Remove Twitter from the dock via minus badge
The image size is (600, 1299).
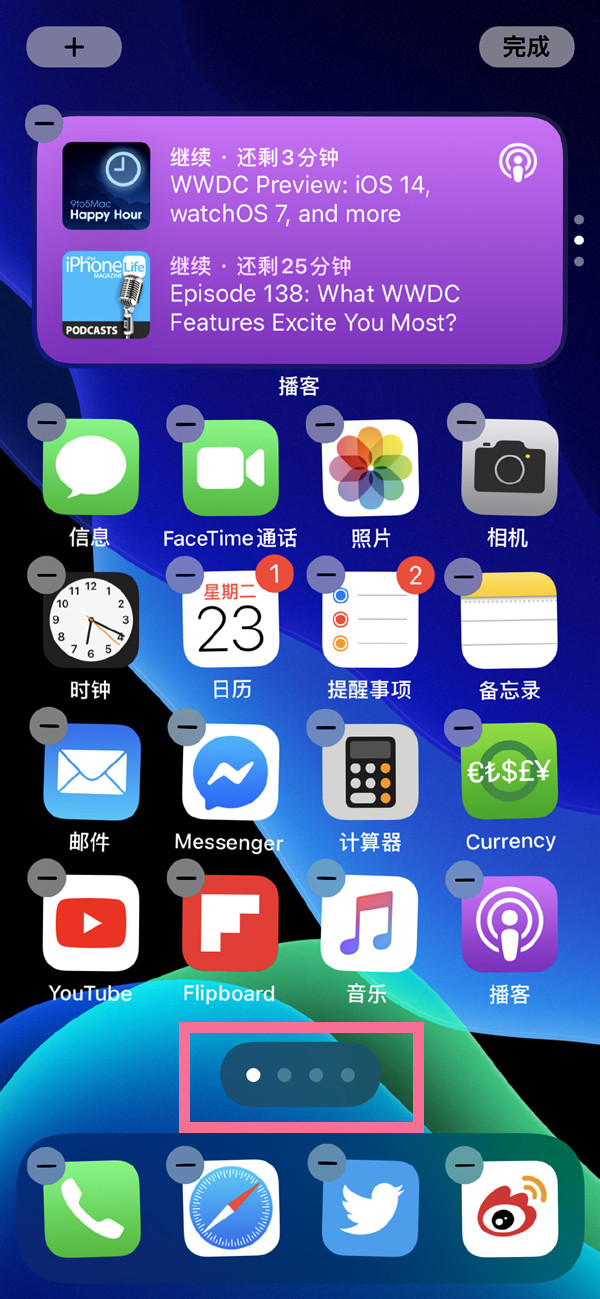(x=325, y=1162)
